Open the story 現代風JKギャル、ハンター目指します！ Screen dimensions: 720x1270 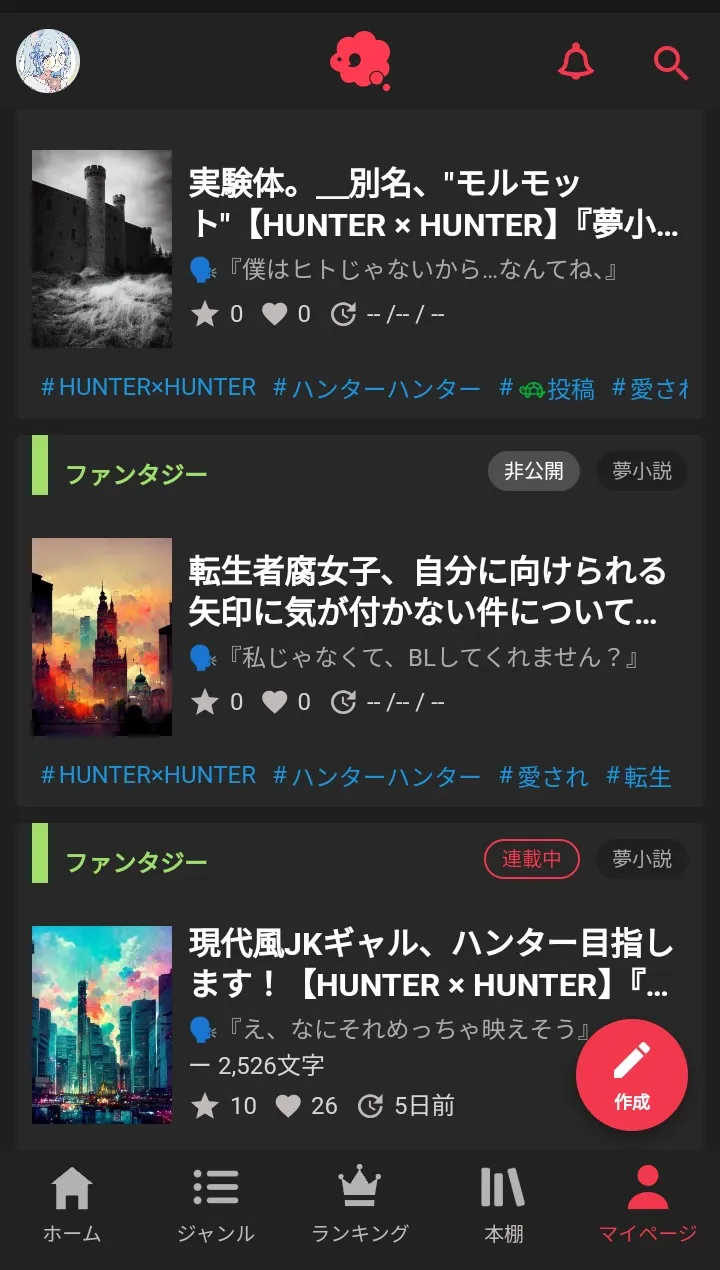(430, 963)
